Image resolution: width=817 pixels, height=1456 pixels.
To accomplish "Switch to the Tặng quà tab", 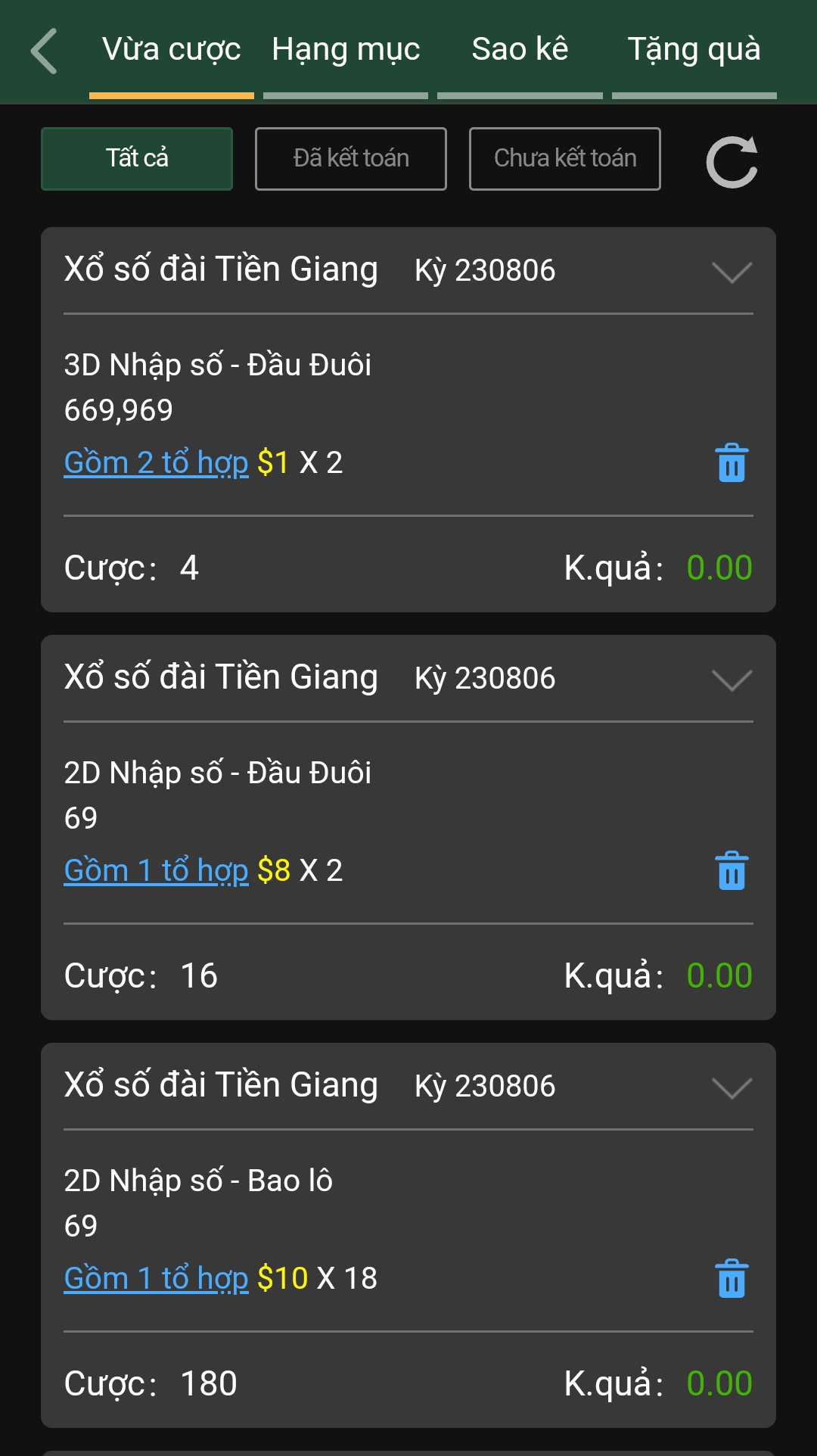I will [x=694, y=50].
